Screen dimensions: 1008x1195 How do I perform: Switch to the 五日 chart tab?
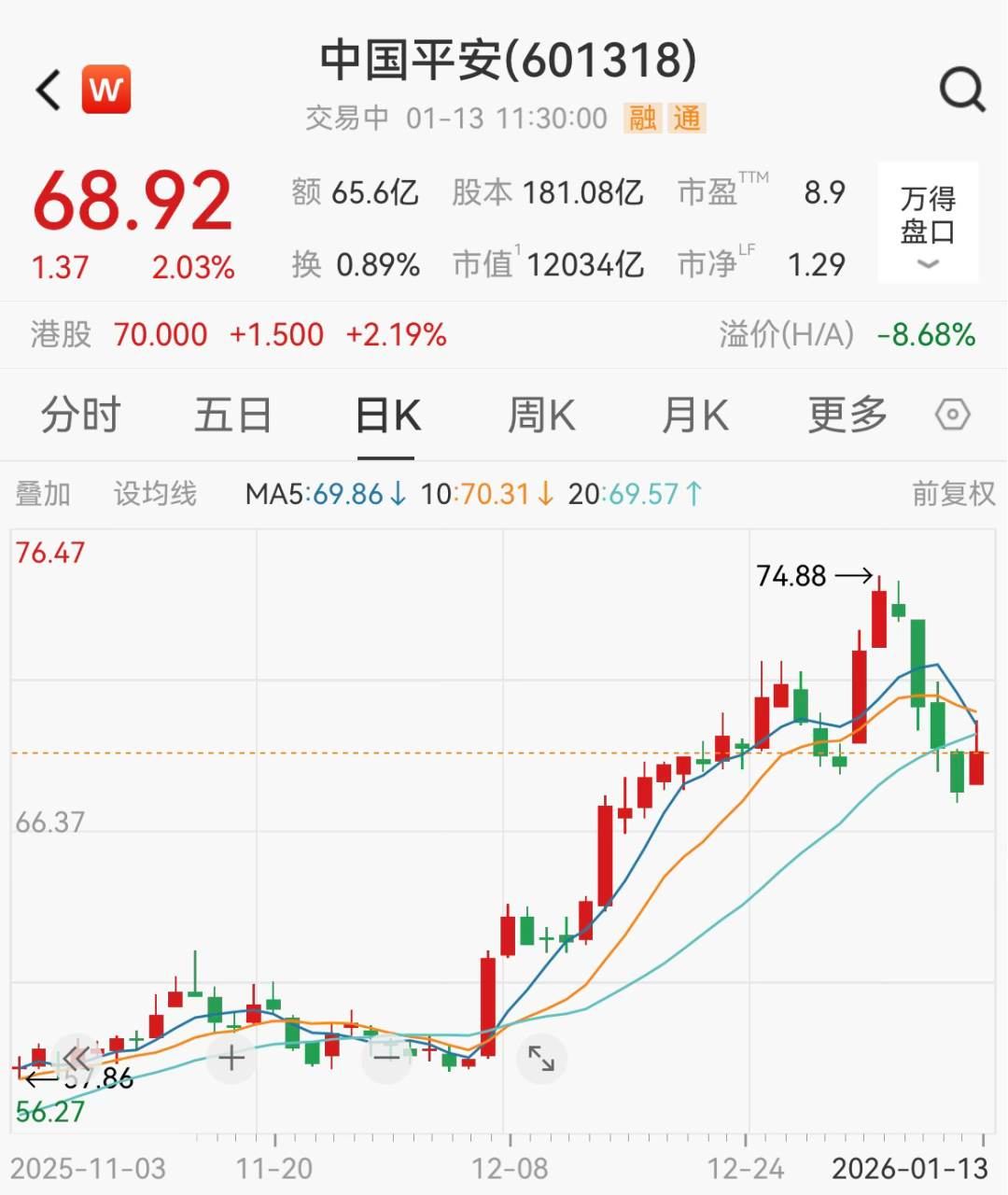tap(232, 415)
